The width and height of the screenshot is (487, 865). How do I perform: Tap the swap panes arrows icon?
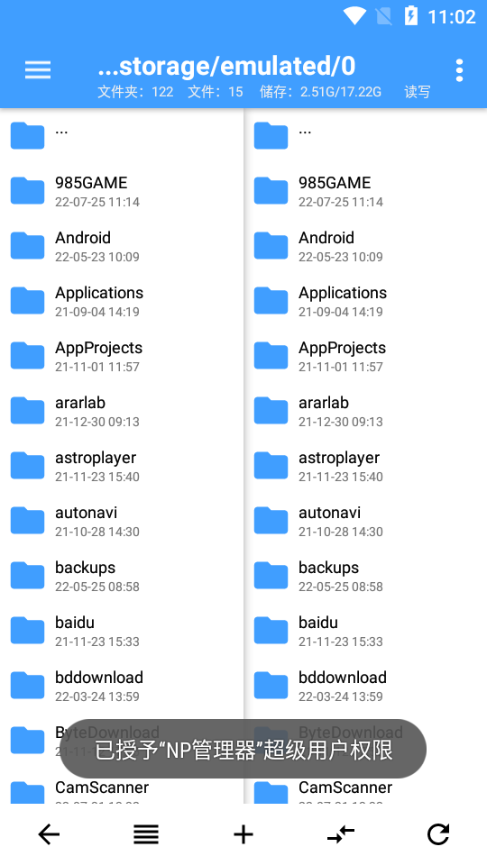click(x=341, y=834)
